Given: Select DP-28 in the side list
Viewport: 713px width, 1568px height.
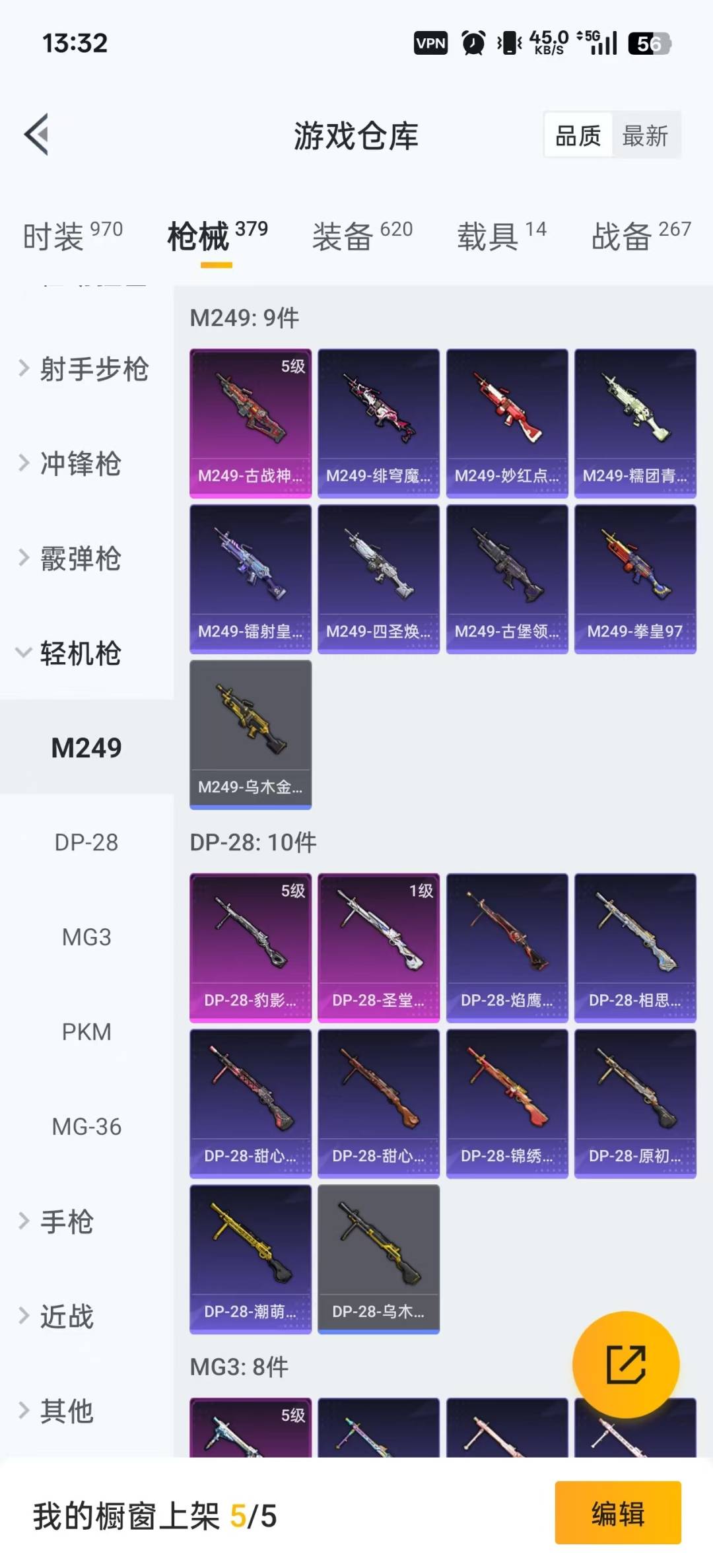Looking at the screenshot, I should point(86,842).
